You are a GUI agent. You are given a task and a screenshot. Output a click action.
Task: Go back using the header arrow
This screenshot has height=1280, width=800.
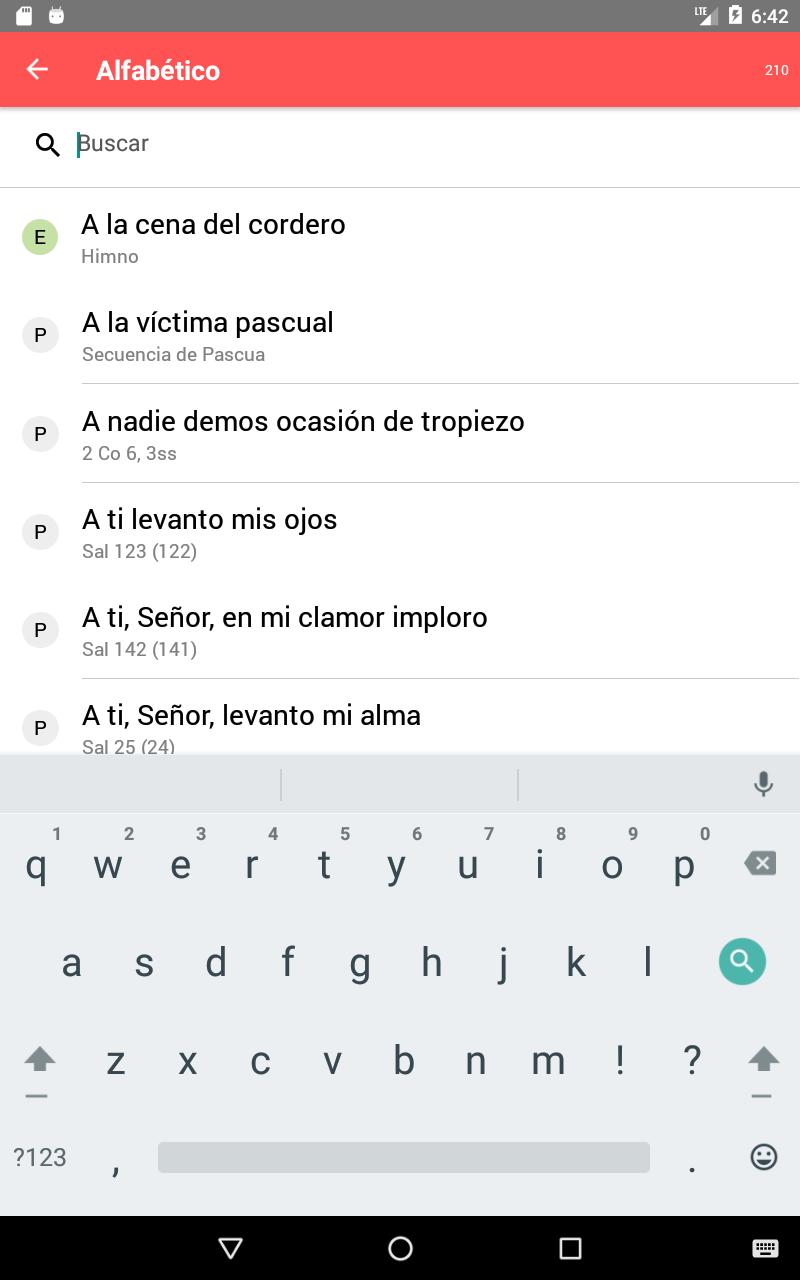click(x=37, y=69)
